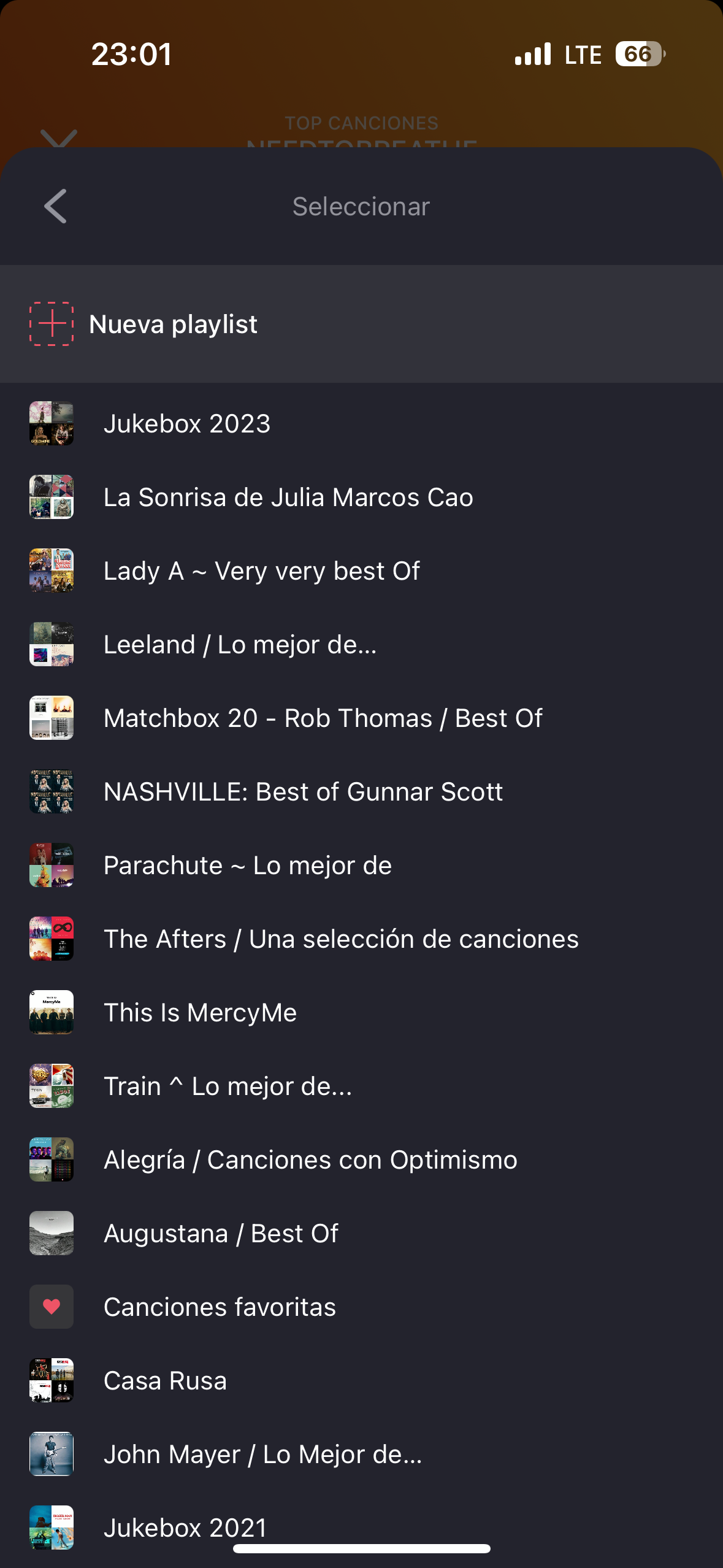This screenshot has width=723, height=1568.
Task: Select the Casa Rusa playlist
Action: (165, 1381)
